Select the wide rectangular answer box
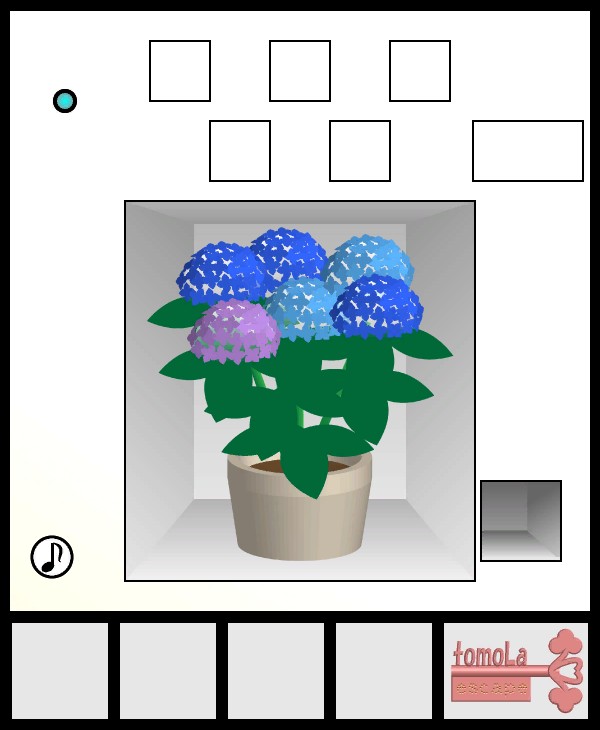The height and width of the screenshot is (730, 600). click(527, 151)
